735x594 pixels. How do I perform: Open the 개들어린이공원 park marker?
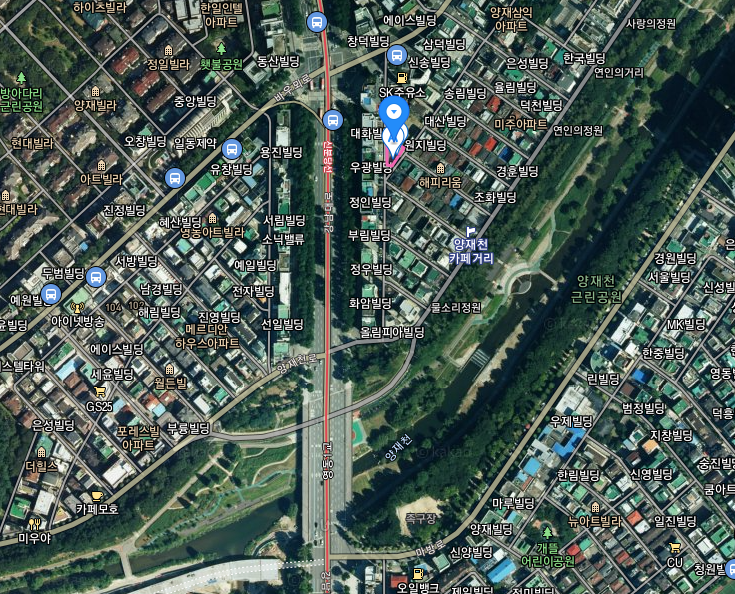tap(548, 533)
